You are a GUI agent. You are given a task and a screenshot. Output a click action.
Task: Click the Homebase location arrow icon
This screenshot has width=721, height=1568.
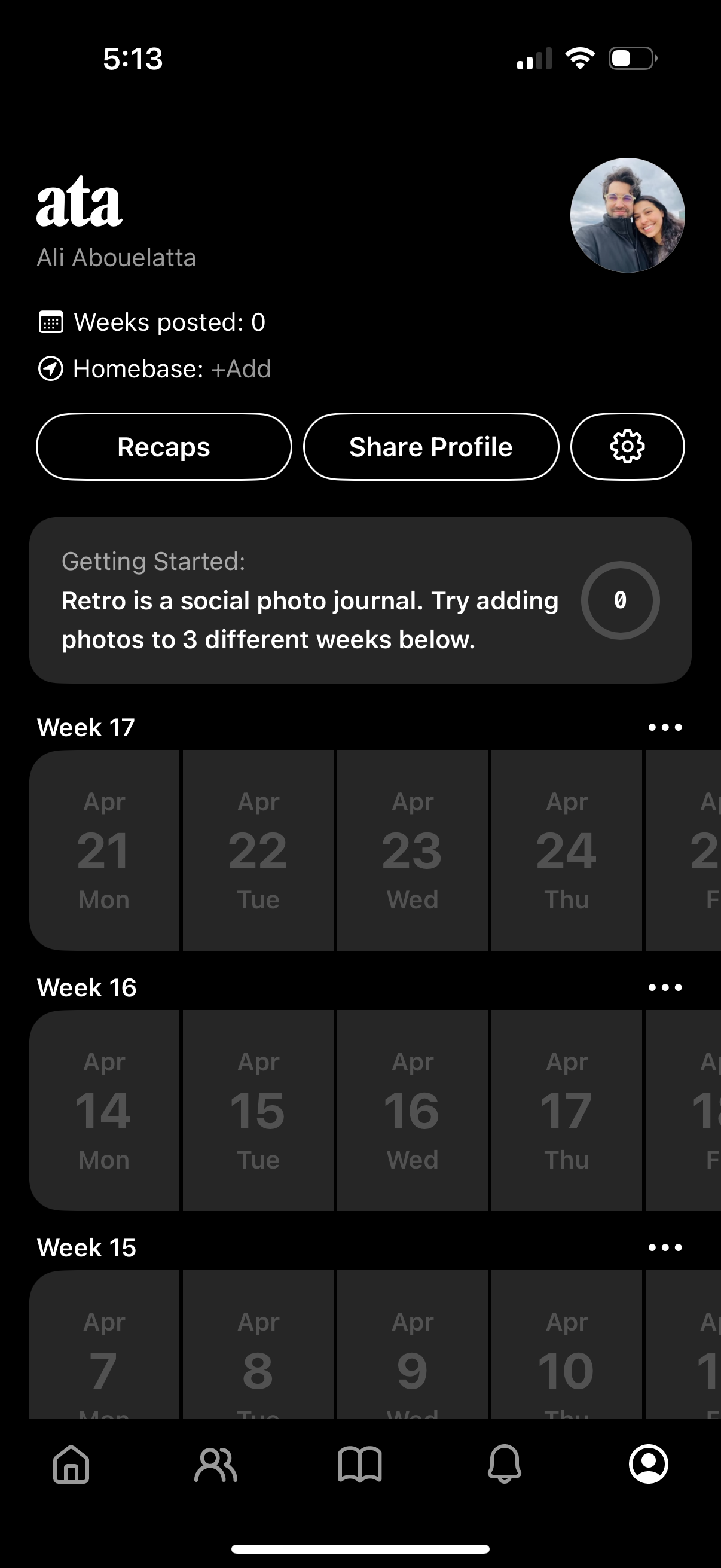click(51, 368)
